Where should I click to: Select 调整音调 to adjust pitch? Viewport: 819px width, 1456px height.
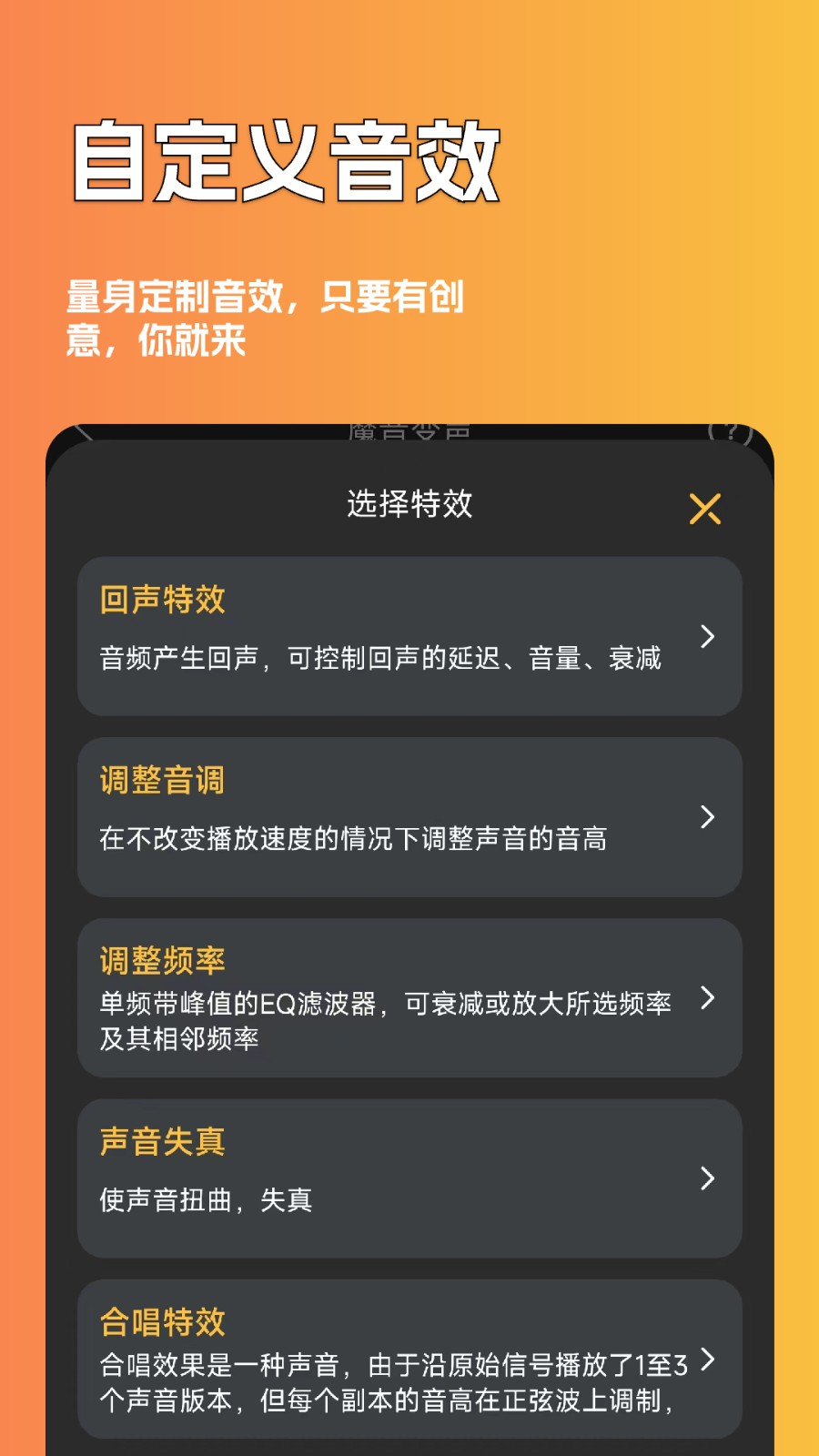coord(409,815)
